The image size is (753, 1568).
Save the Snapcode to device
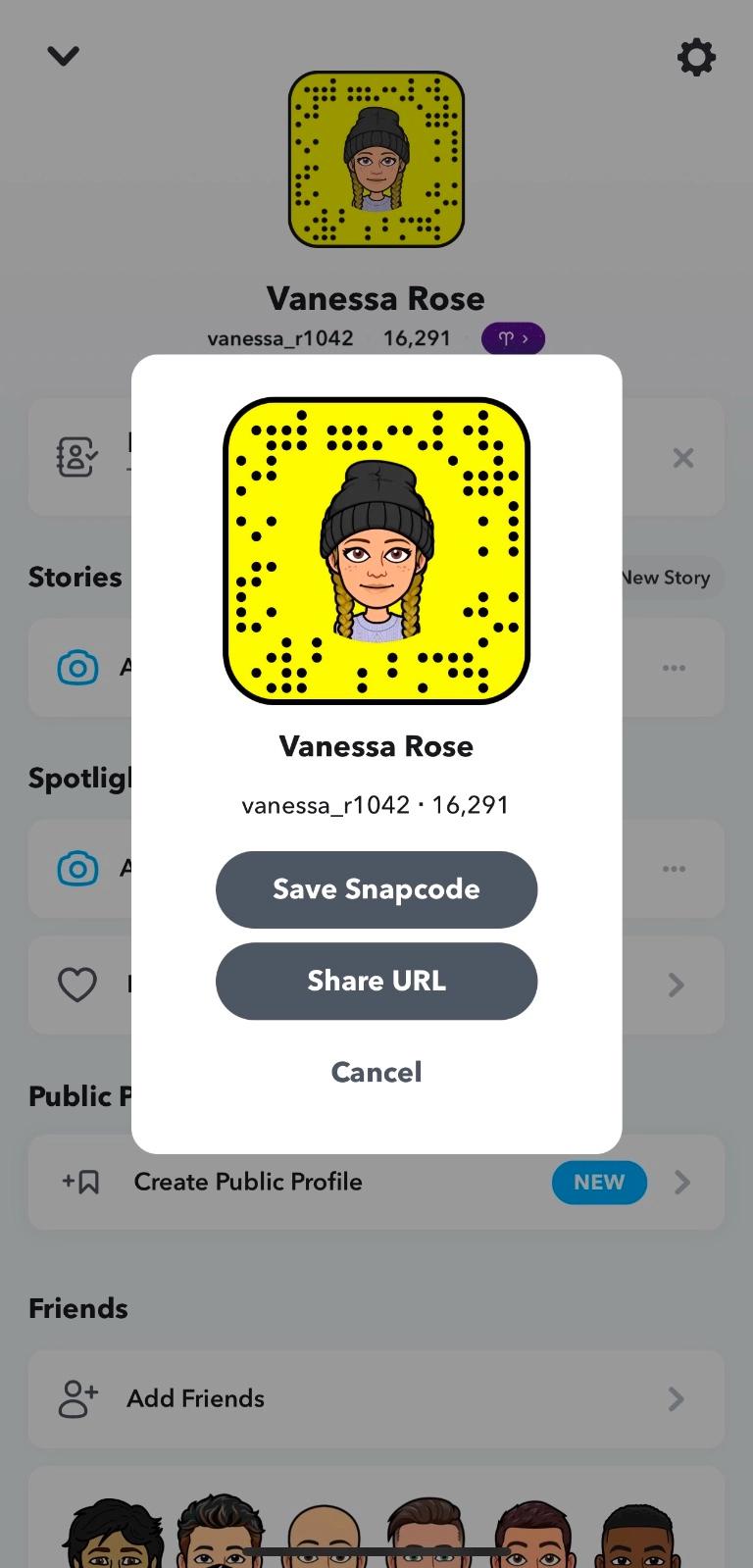376,889
